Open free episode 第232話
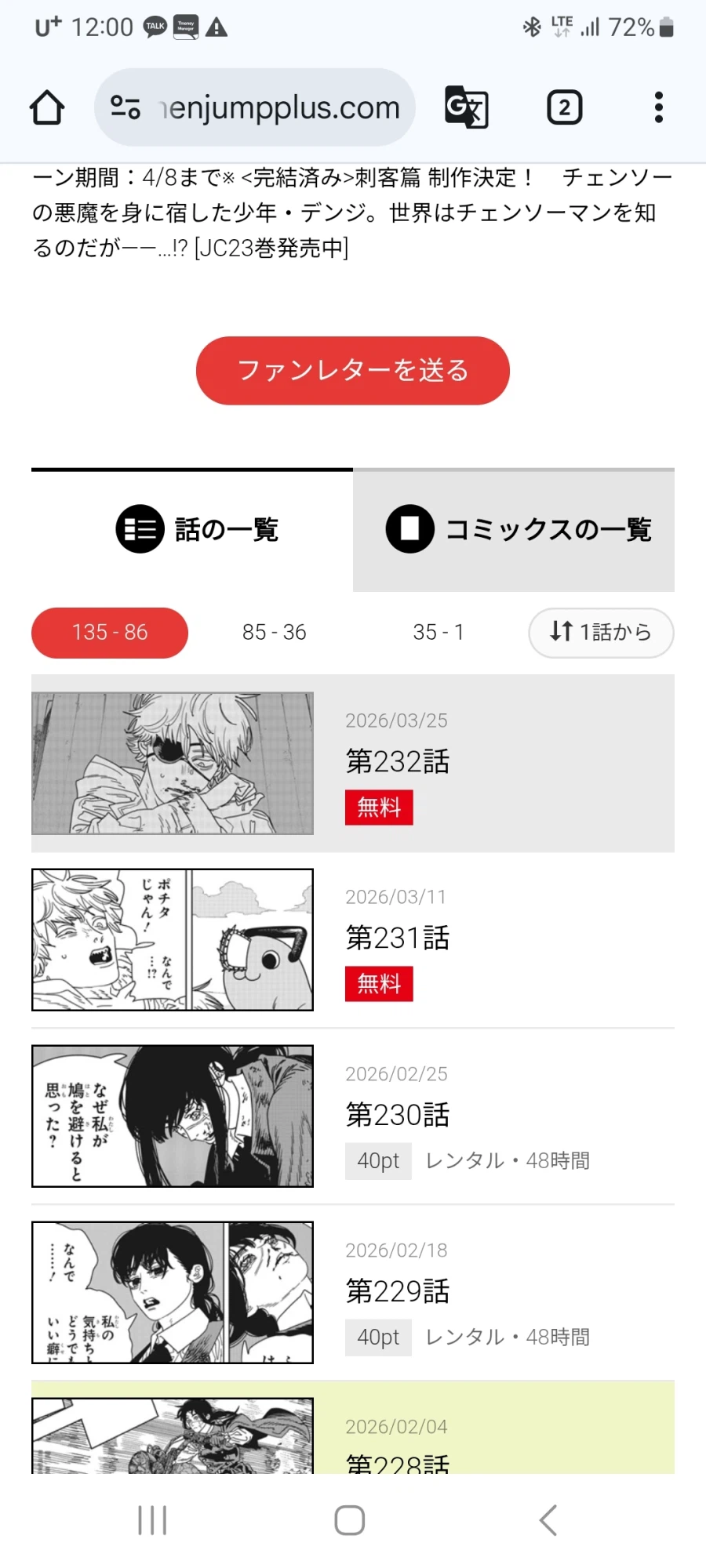The height and width of the screenshot is (1568, 706). (x=352, y=763)
